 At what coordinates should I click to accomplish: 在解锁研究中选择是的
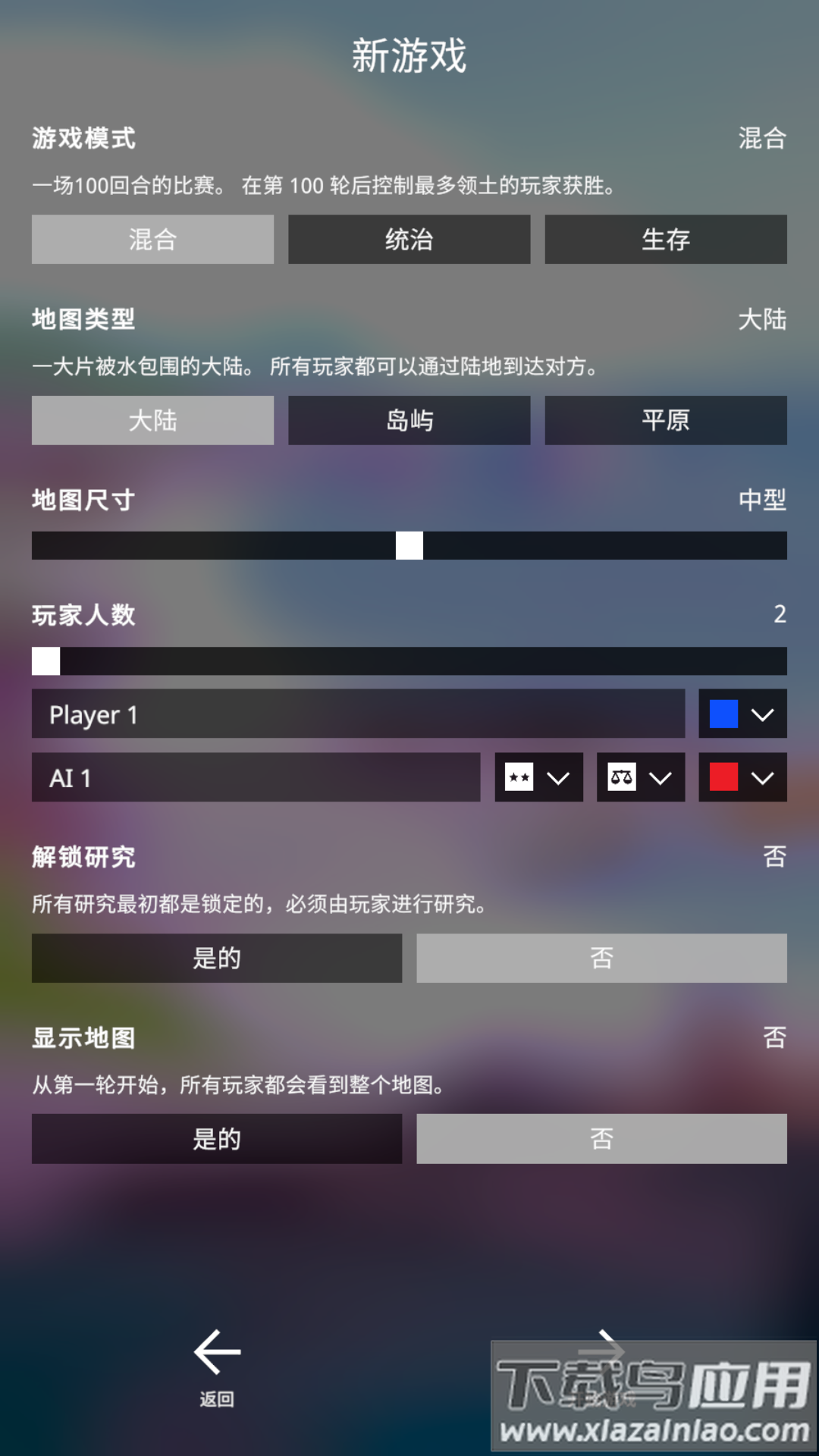point(217,958)
